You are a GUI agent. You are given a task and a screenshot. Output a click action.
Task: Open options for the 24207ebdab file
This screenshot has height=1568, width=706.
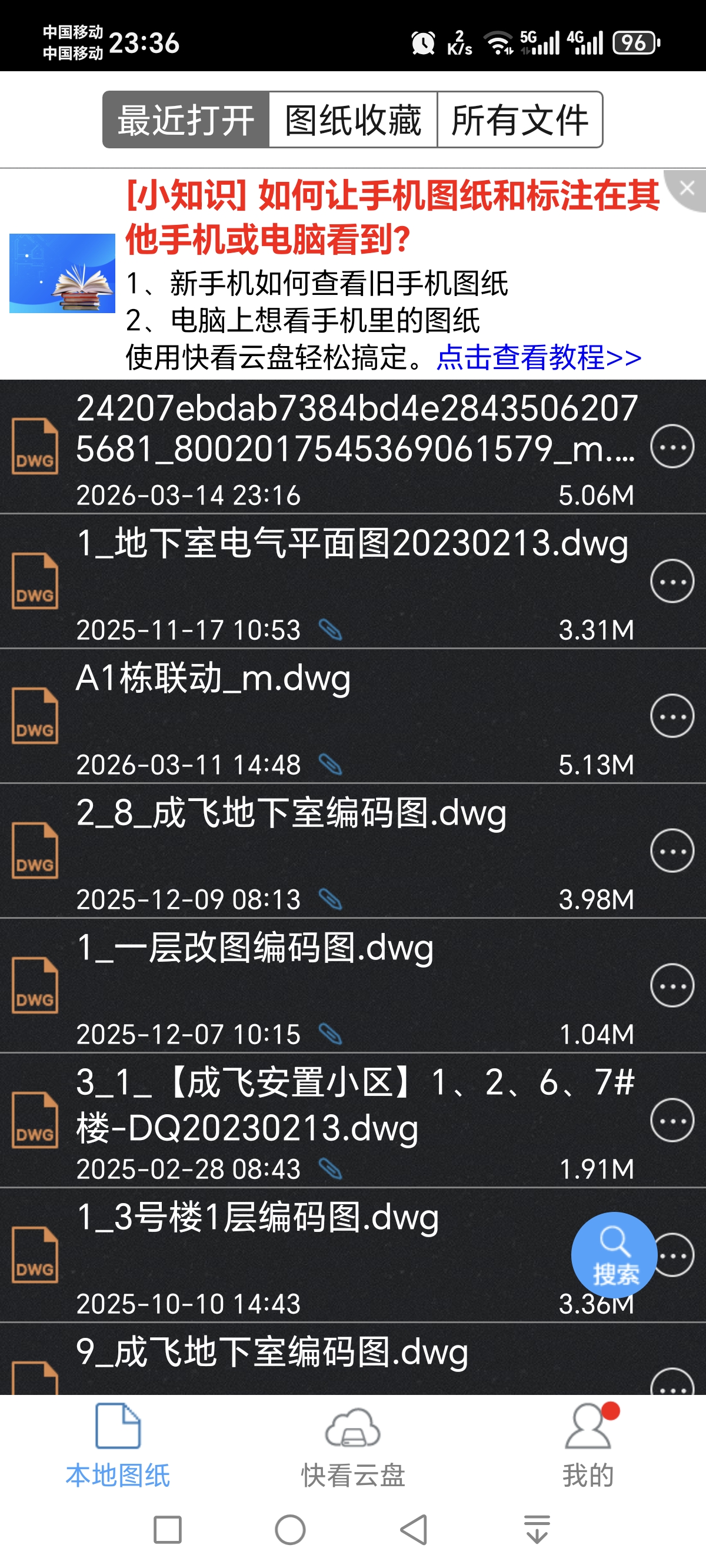coord(672,447)
